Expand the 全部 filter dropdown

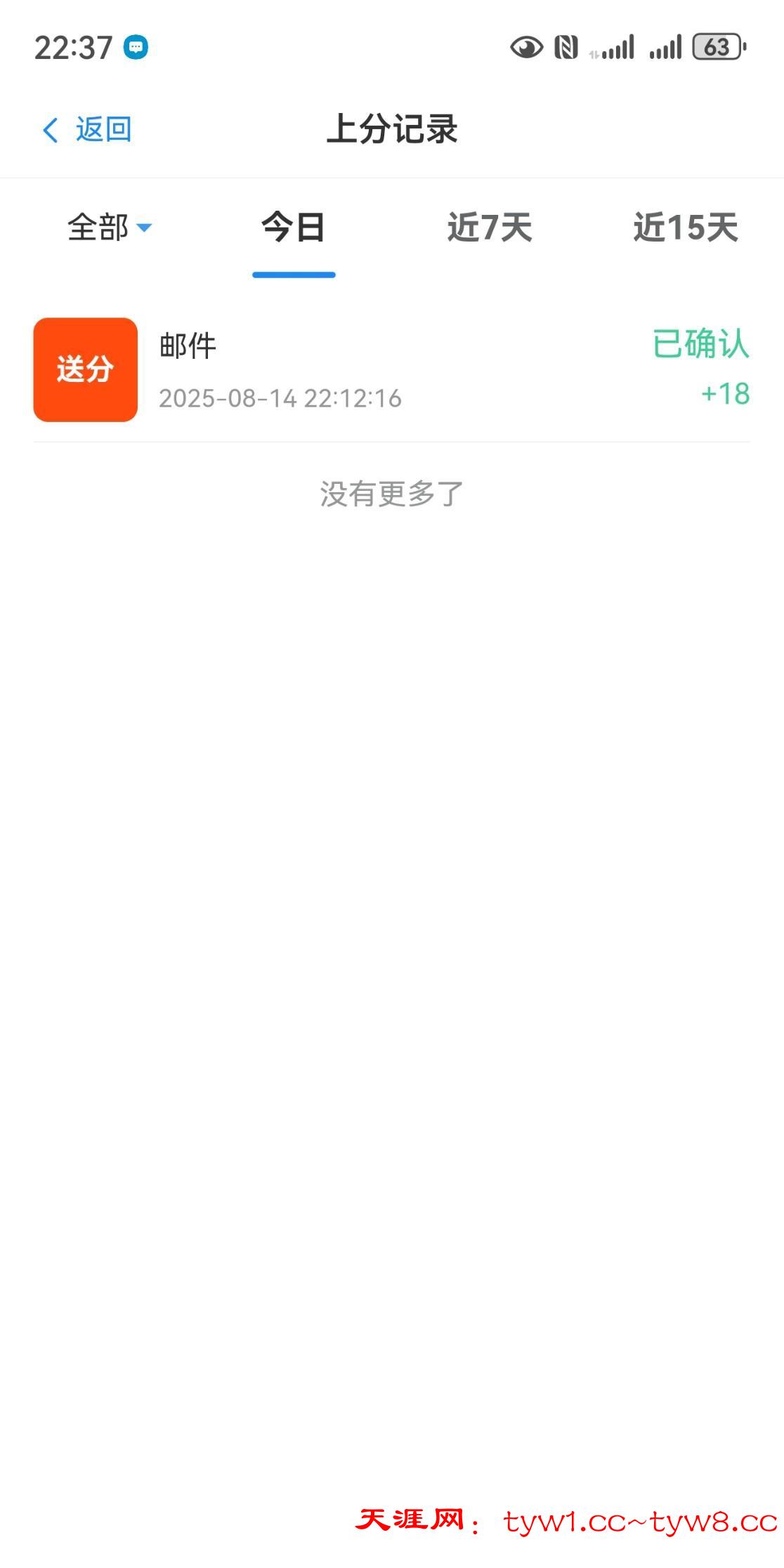pyautogui.click(x=110, y=228)
